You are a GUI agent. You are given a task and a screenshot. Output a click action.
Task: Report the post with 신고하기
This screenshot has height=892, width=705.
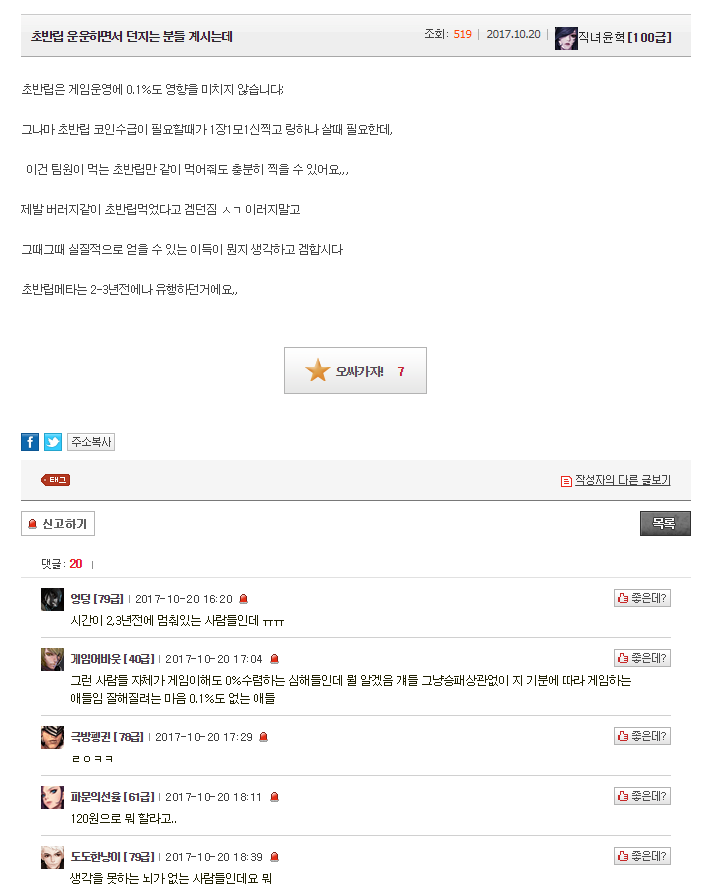click(x=58, y=523)
